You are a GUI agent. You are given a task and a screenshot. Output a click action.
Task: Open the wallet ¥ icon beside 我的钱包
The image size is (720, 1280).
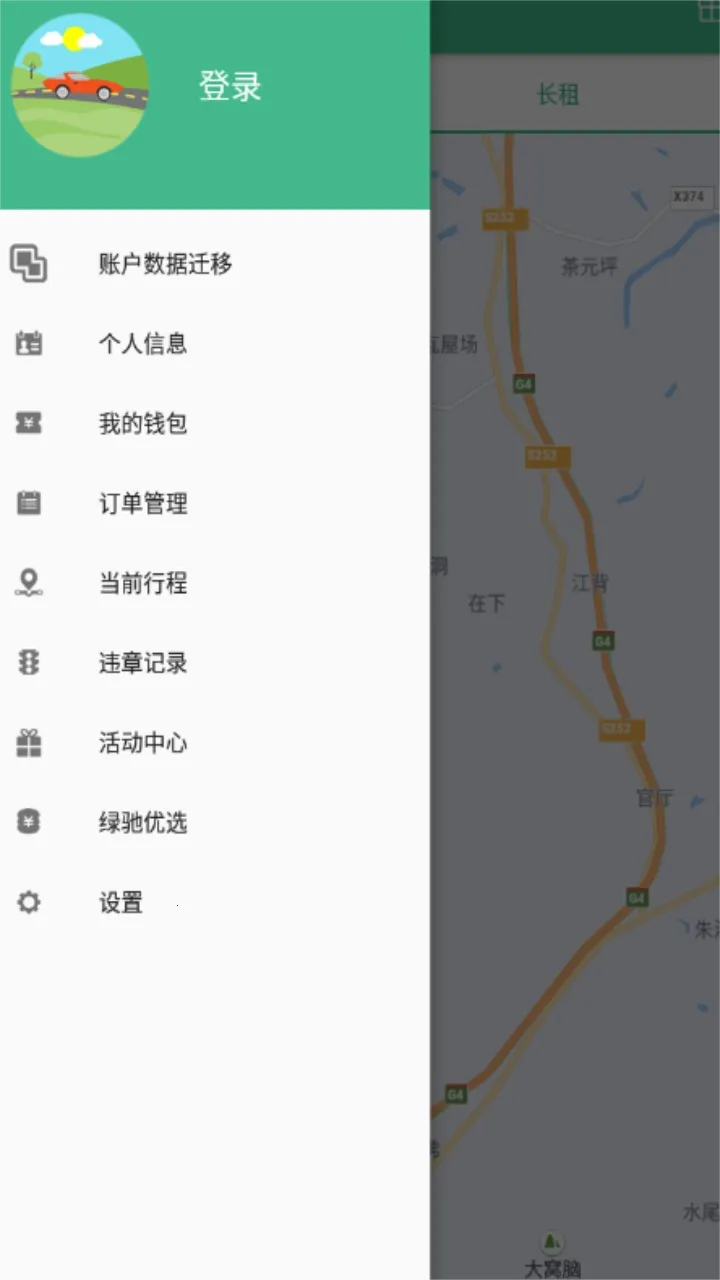[x=28, y=423]
